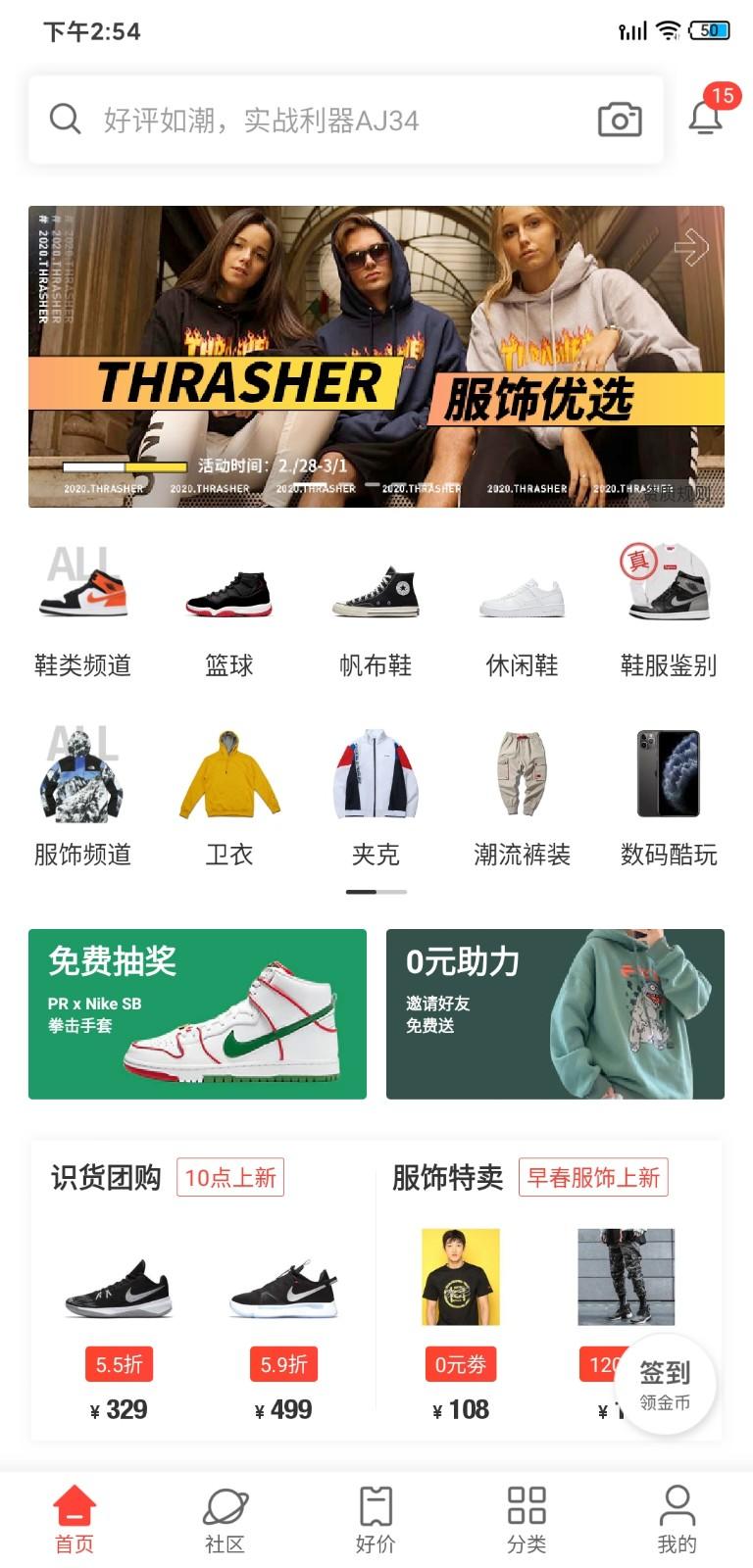Open camera search by photo
This screenshot has height=1568, width=753.
(620, 120)
